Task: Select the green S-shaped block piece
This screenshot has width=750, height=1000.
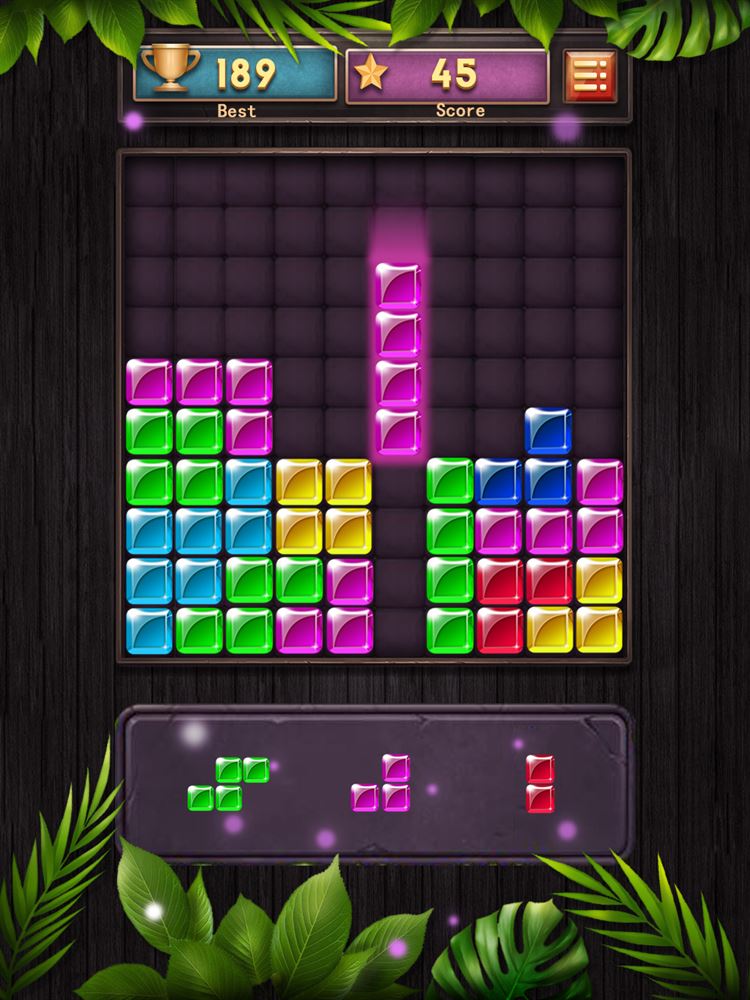Action: [x=229, y=784]
